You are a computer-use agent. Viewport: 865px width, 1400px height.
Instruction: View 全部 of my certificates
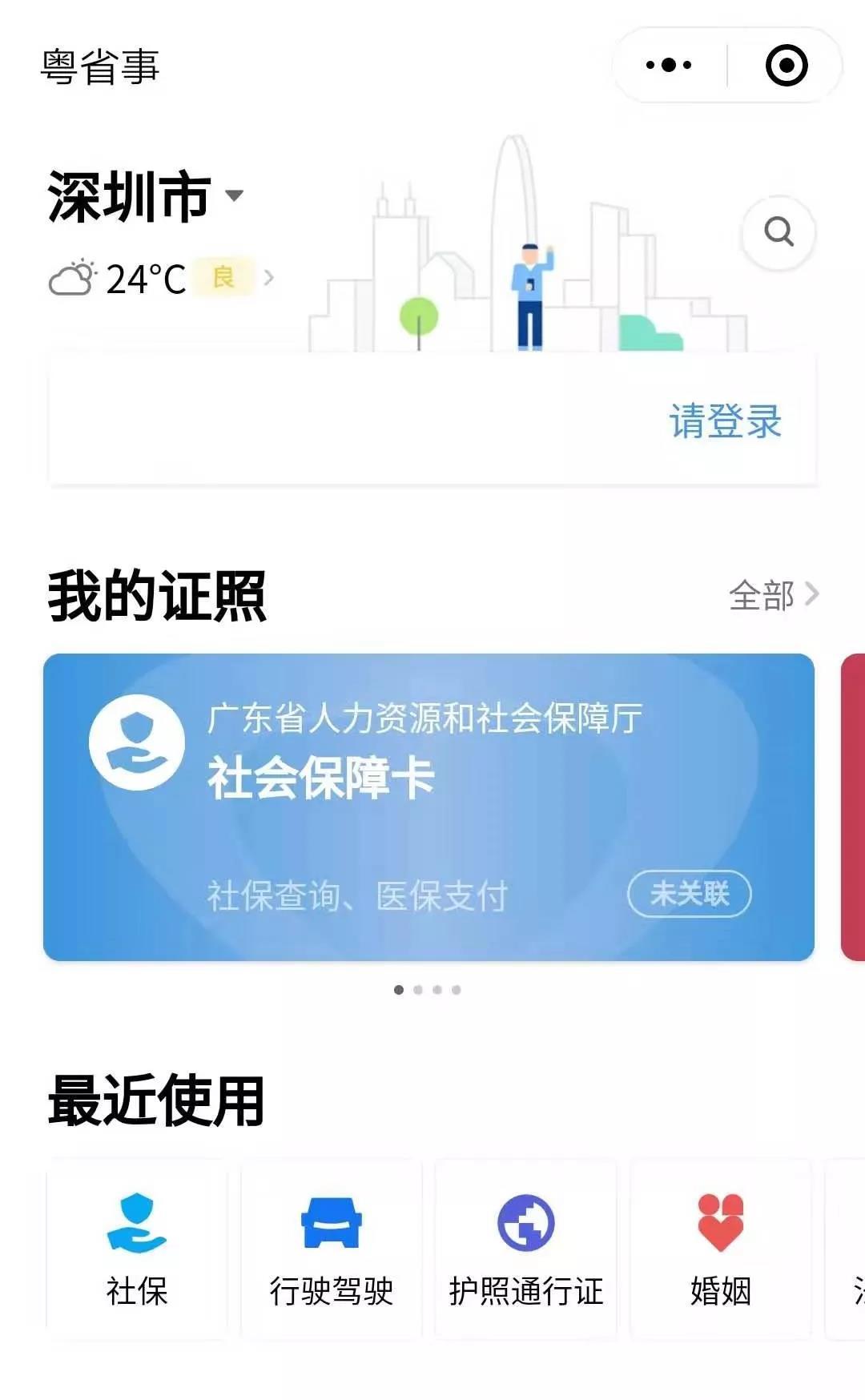(773, 595)
